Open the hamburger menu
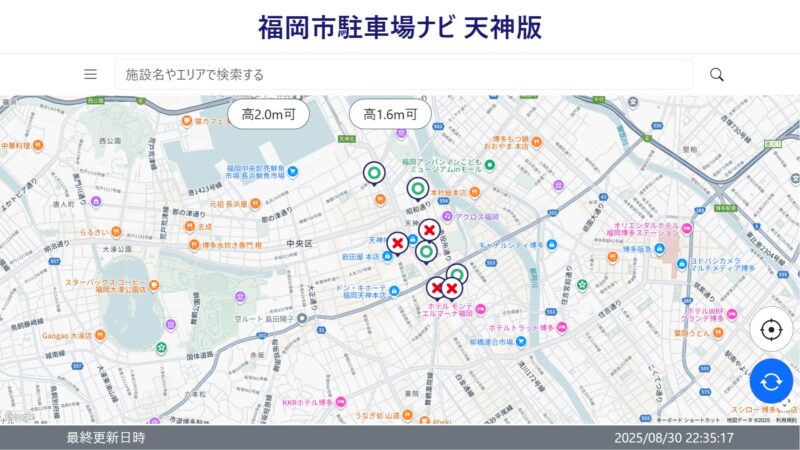 [x=90, y=74]
